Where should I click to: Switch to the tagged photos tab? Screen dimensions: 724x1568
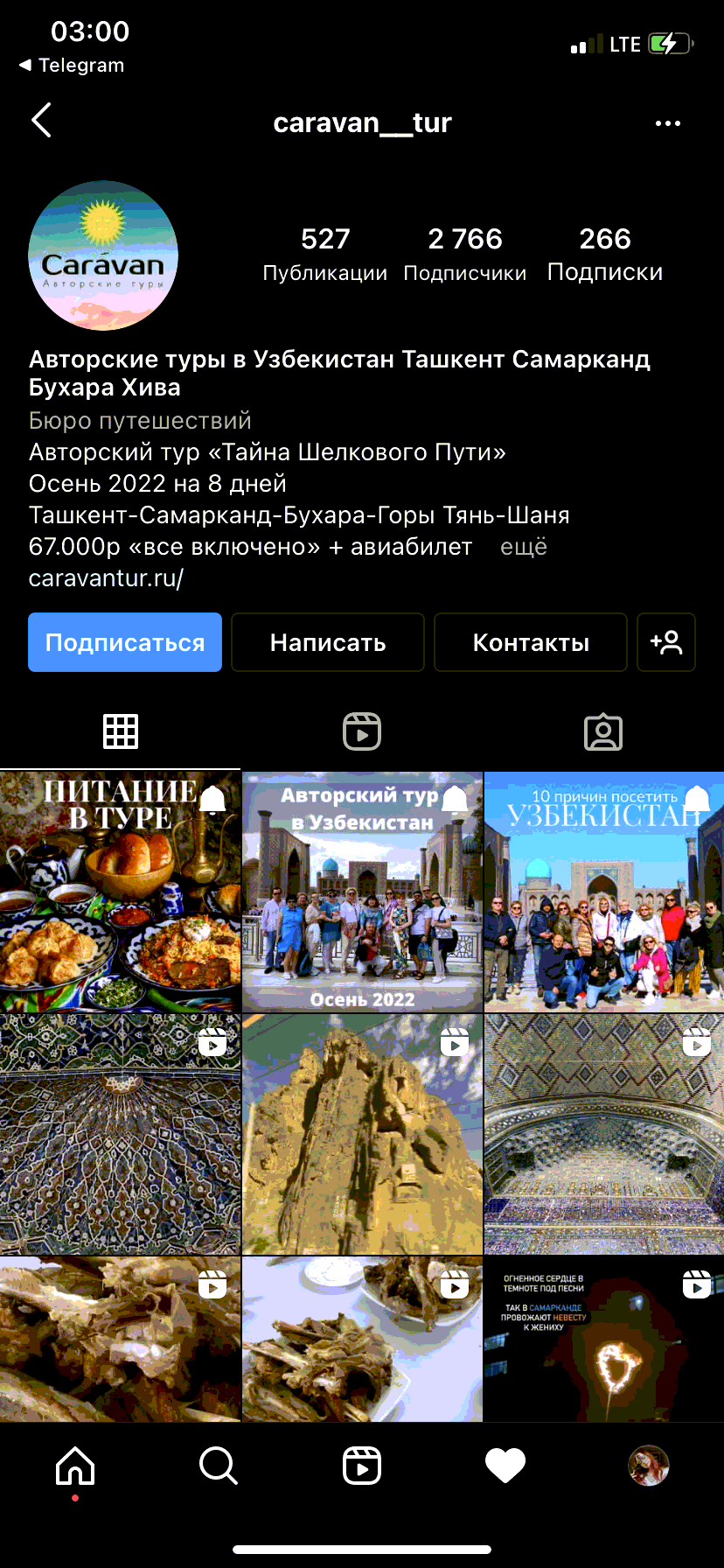point(603,731)
